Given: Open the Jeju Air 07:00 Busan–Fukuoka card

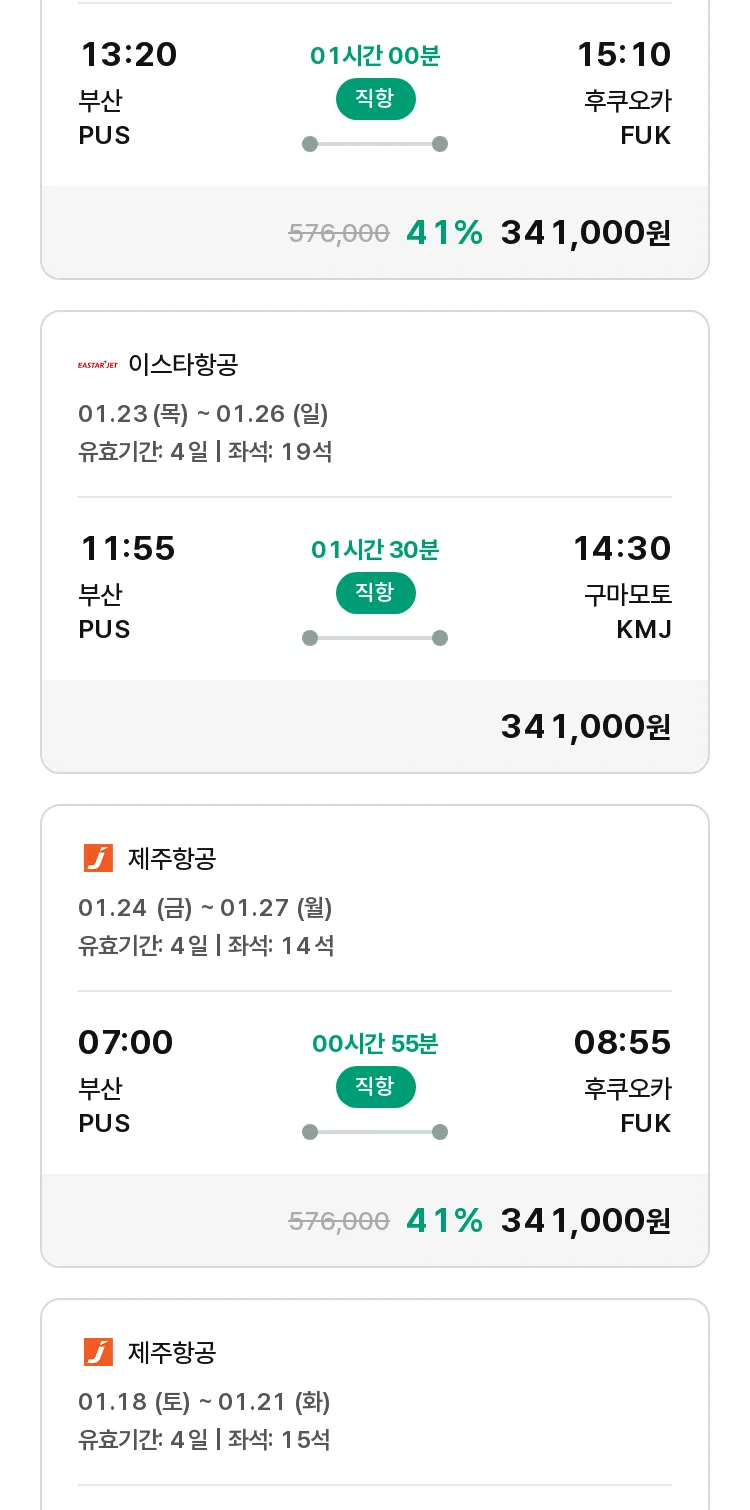Looking at the screenshot, I should 375,1036.
